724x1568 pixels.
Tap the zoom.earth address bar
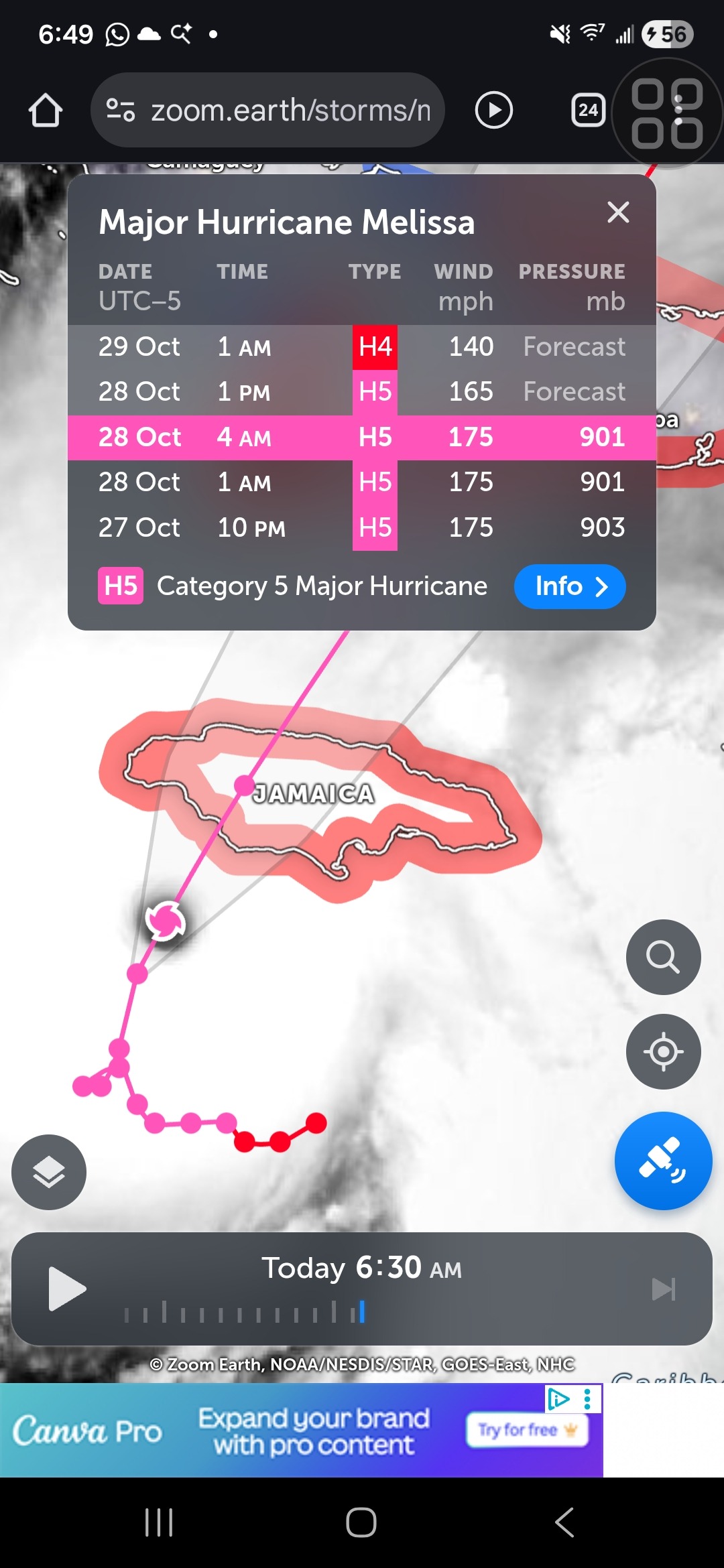pyautogui.click(x=267, y=110)
